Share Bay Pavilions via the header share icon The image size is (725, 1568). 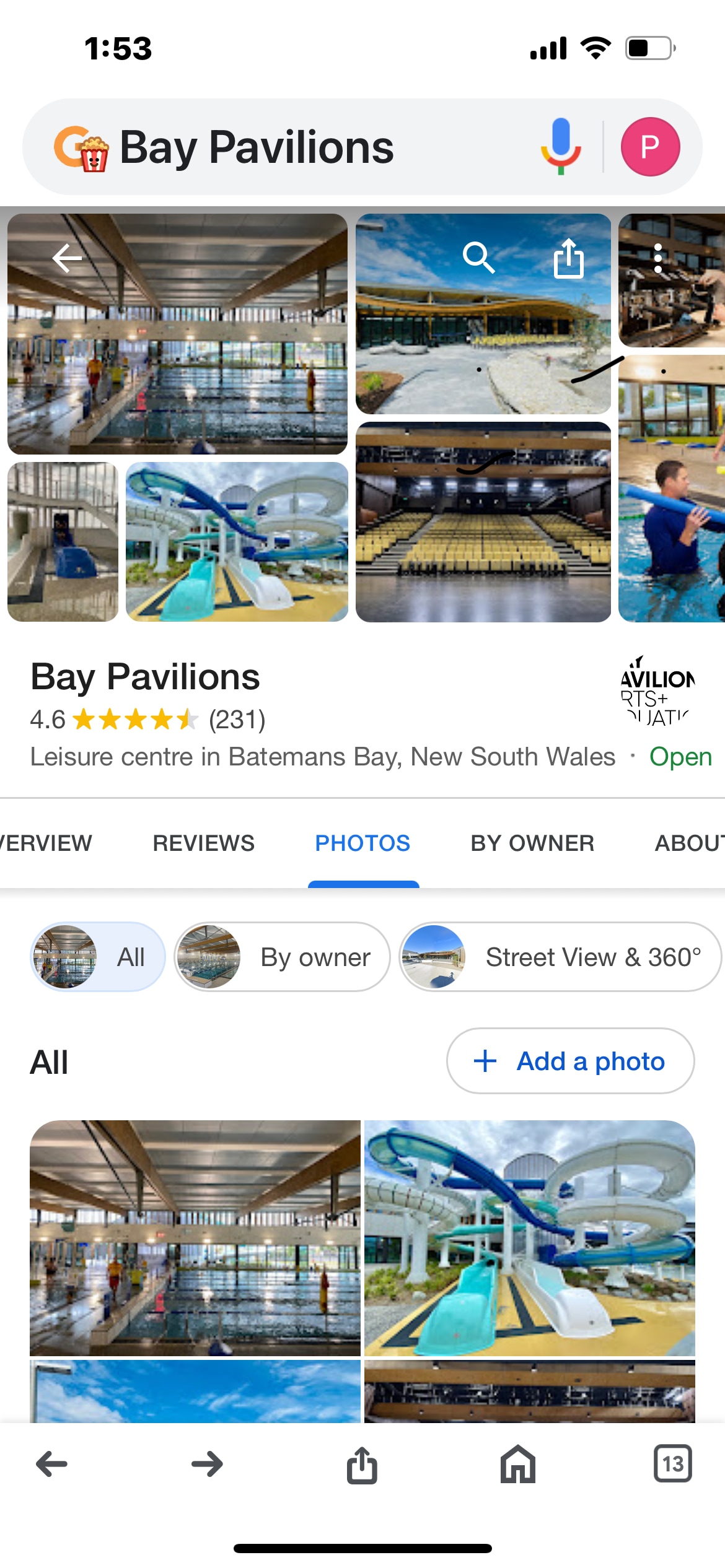[568, 258]
